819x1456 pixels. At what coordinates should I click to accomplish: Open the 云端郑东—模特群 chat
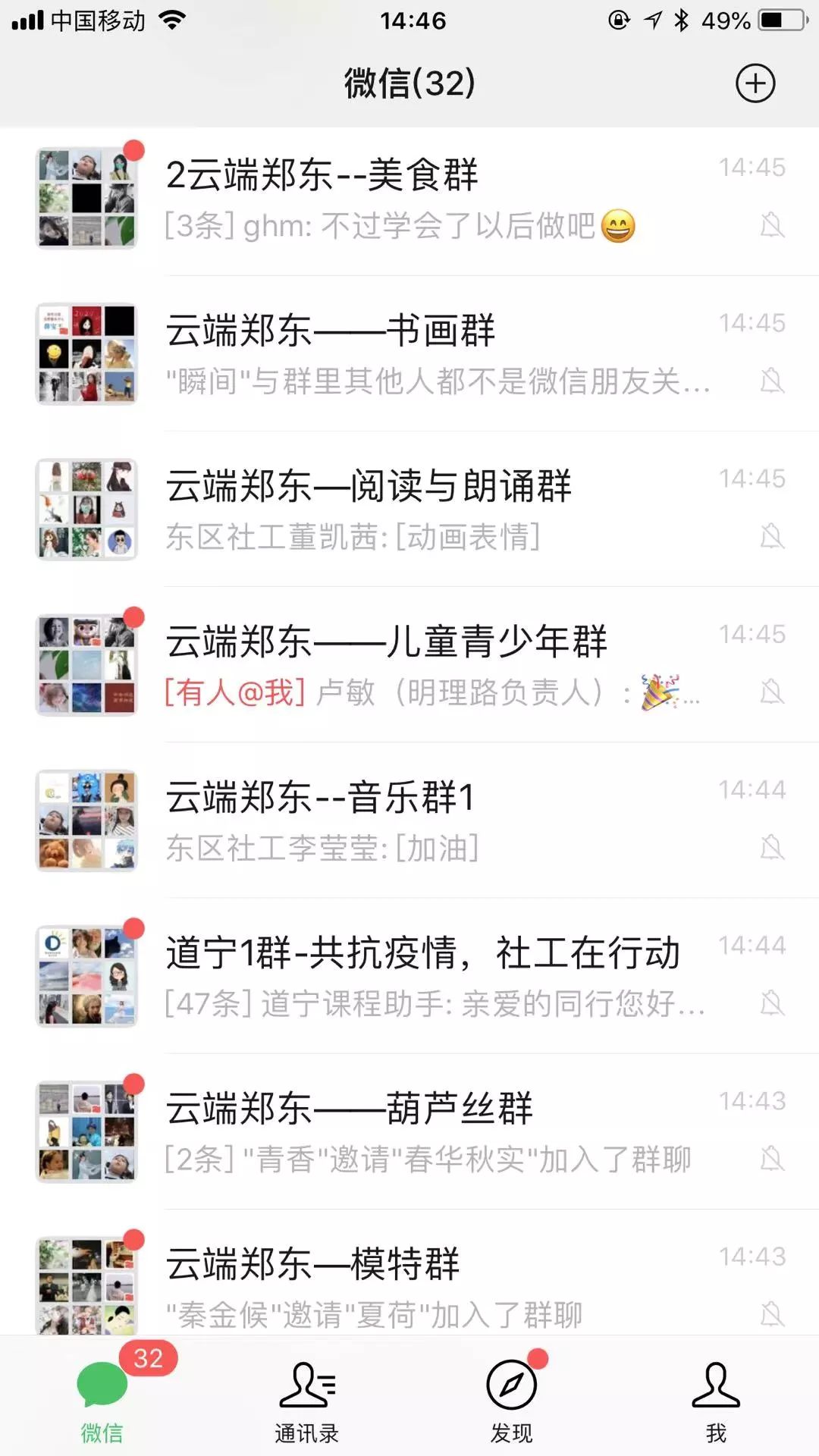click(x=409, y=1283)
